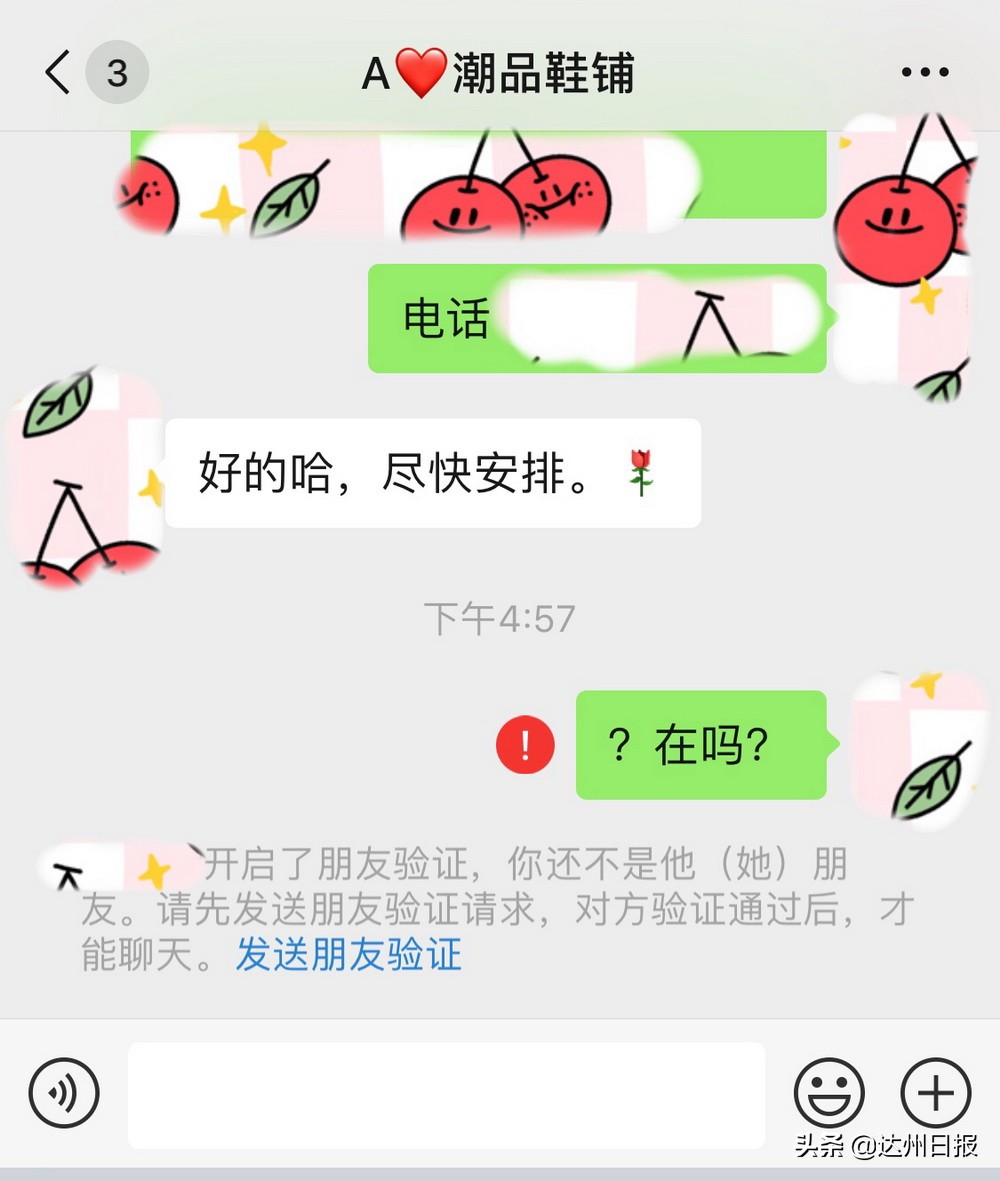Viewport: 1000px width, 1181px height.
Task: Tap the message input field to type
Action: click(x=445, y=1094)
